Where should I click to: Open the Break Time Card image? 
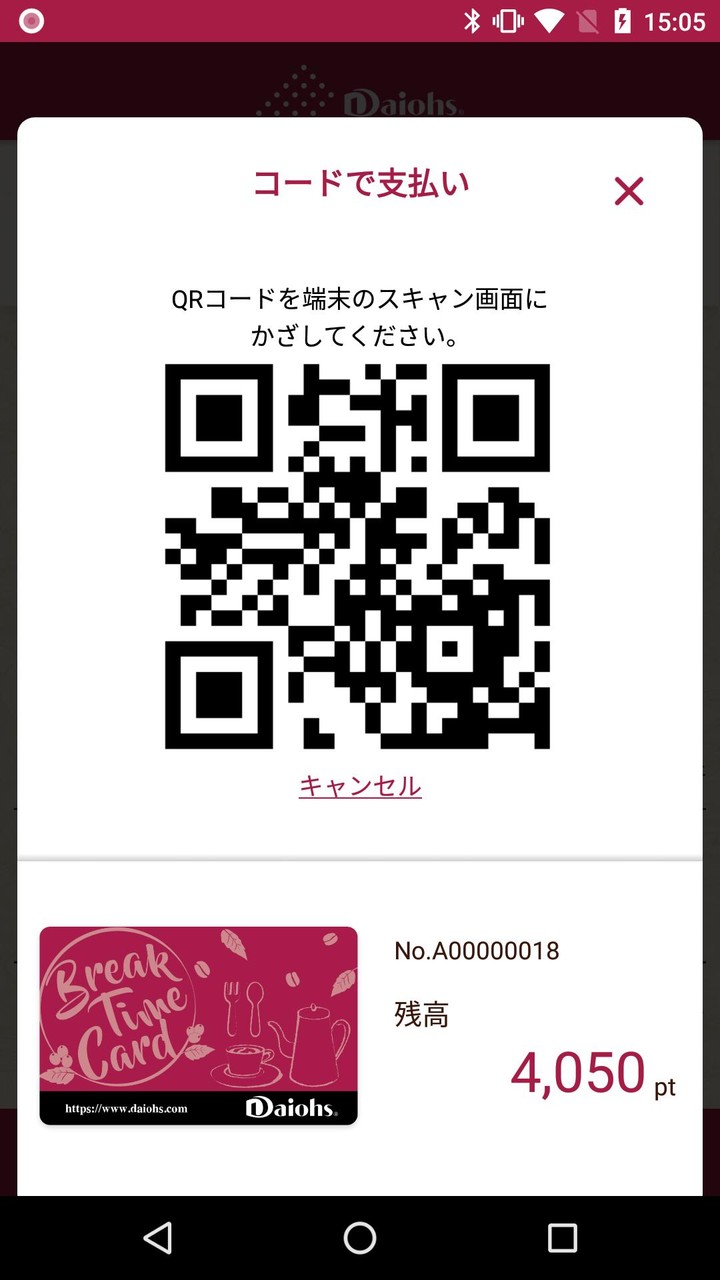(198, 1025)
